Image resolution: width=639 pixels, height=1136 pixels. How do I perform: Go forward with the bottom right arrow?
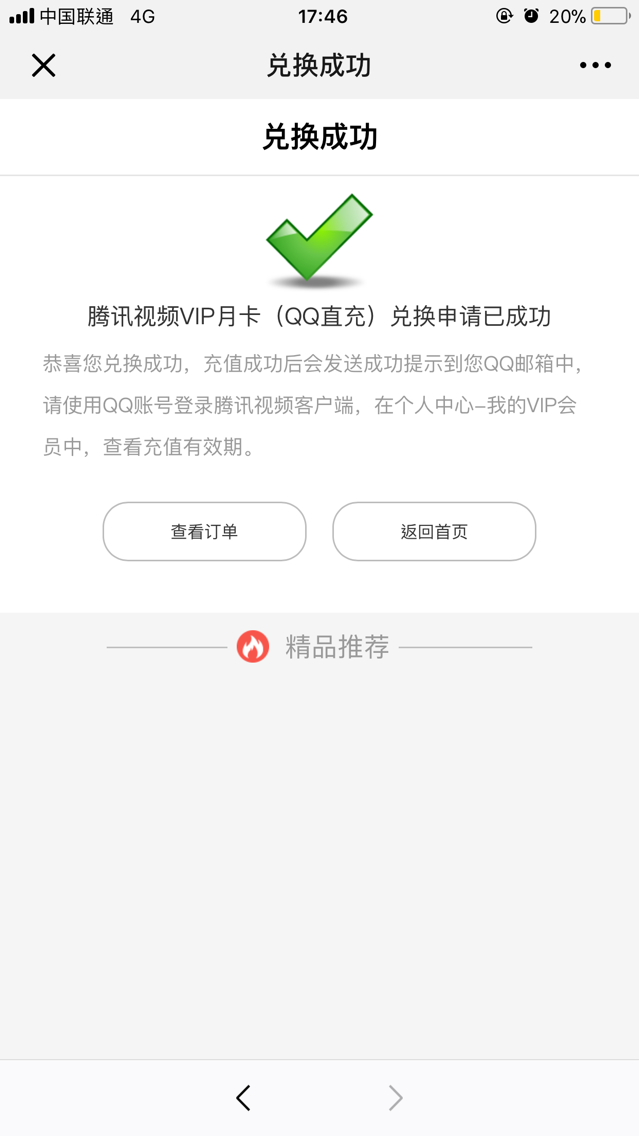tap(395, 1098)
